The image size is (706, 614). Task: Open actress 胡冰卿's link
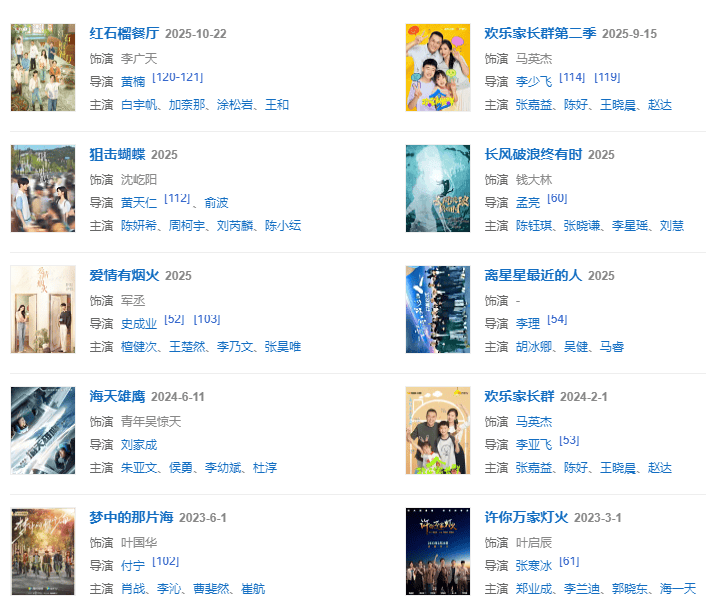(x=534, y=347)
